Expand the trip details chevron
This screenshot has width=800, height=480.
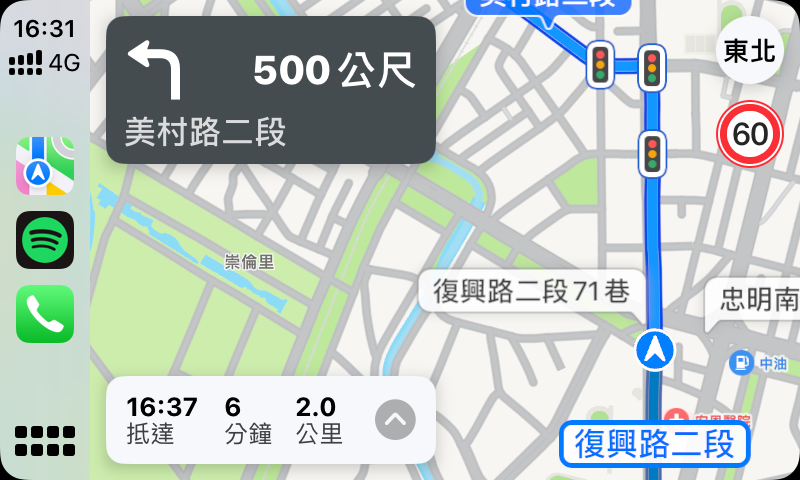click(395, 420)
